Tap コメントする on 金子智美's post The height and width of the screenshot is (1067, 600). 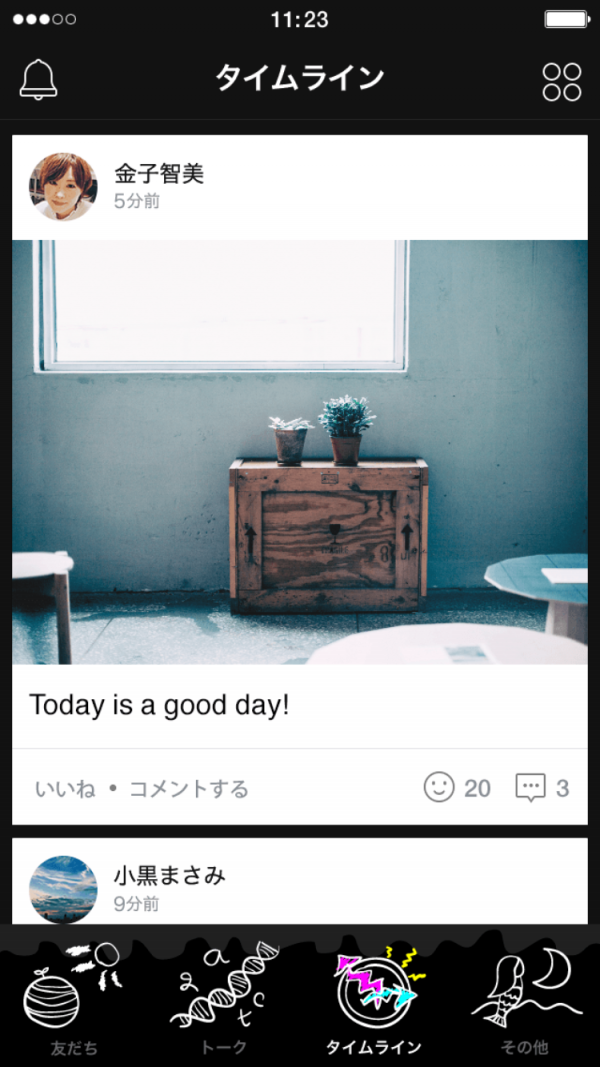188,789
